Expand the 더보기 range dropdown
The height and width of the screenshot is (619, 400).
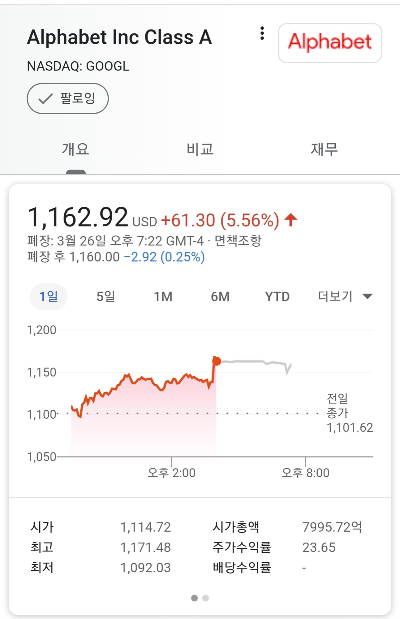[x=345, y=296]
